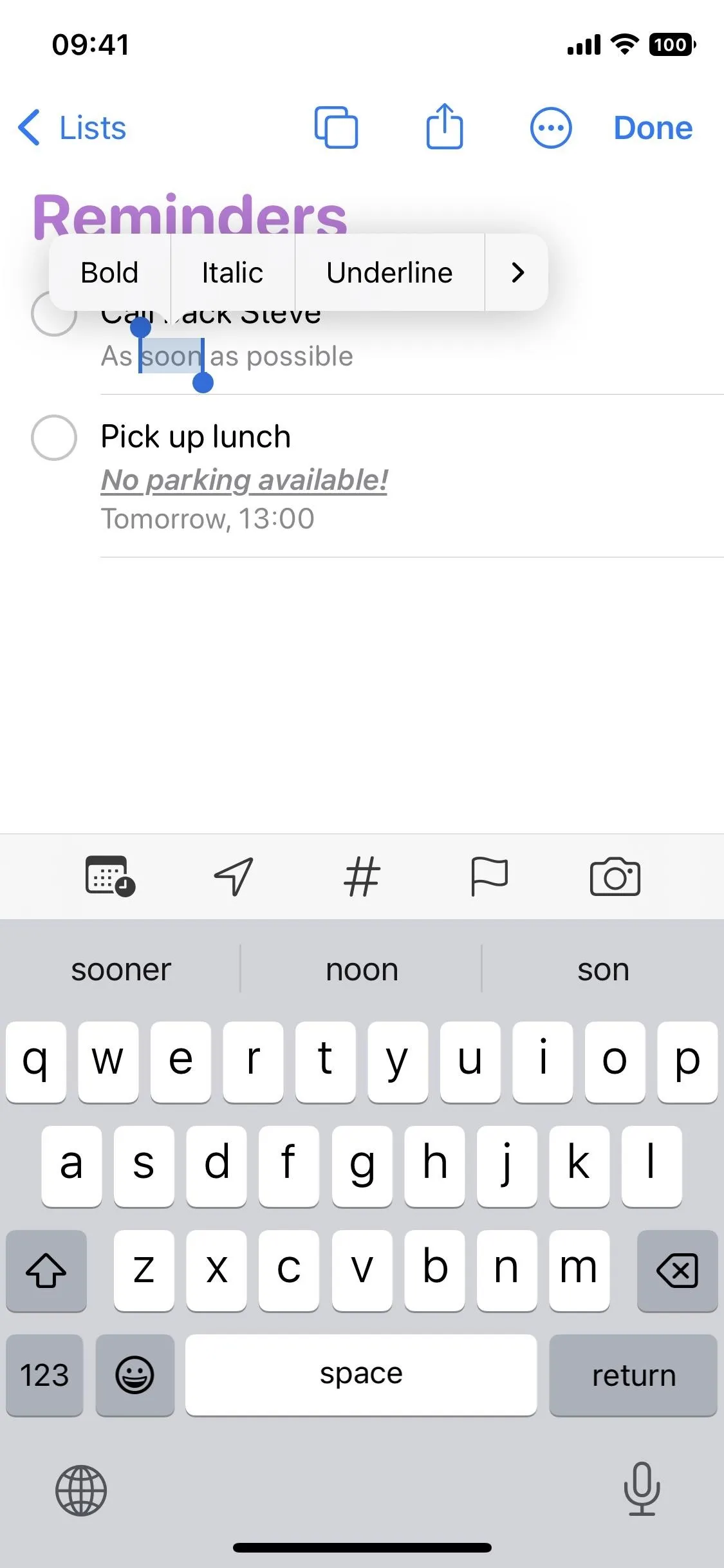
Task: Attach a photo with the camera icon
Action: [615, 876]
